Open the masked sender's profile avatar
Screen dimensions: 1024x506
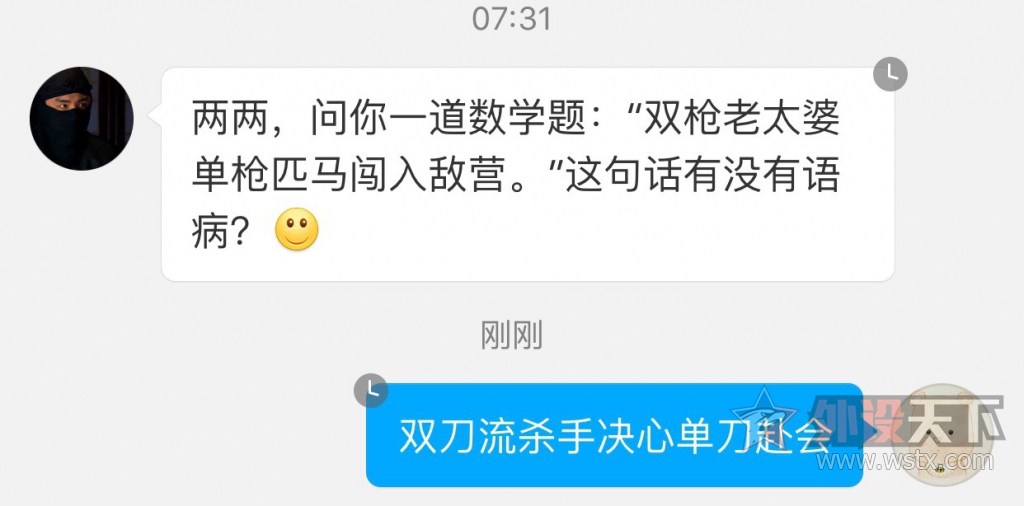[82, 119]
